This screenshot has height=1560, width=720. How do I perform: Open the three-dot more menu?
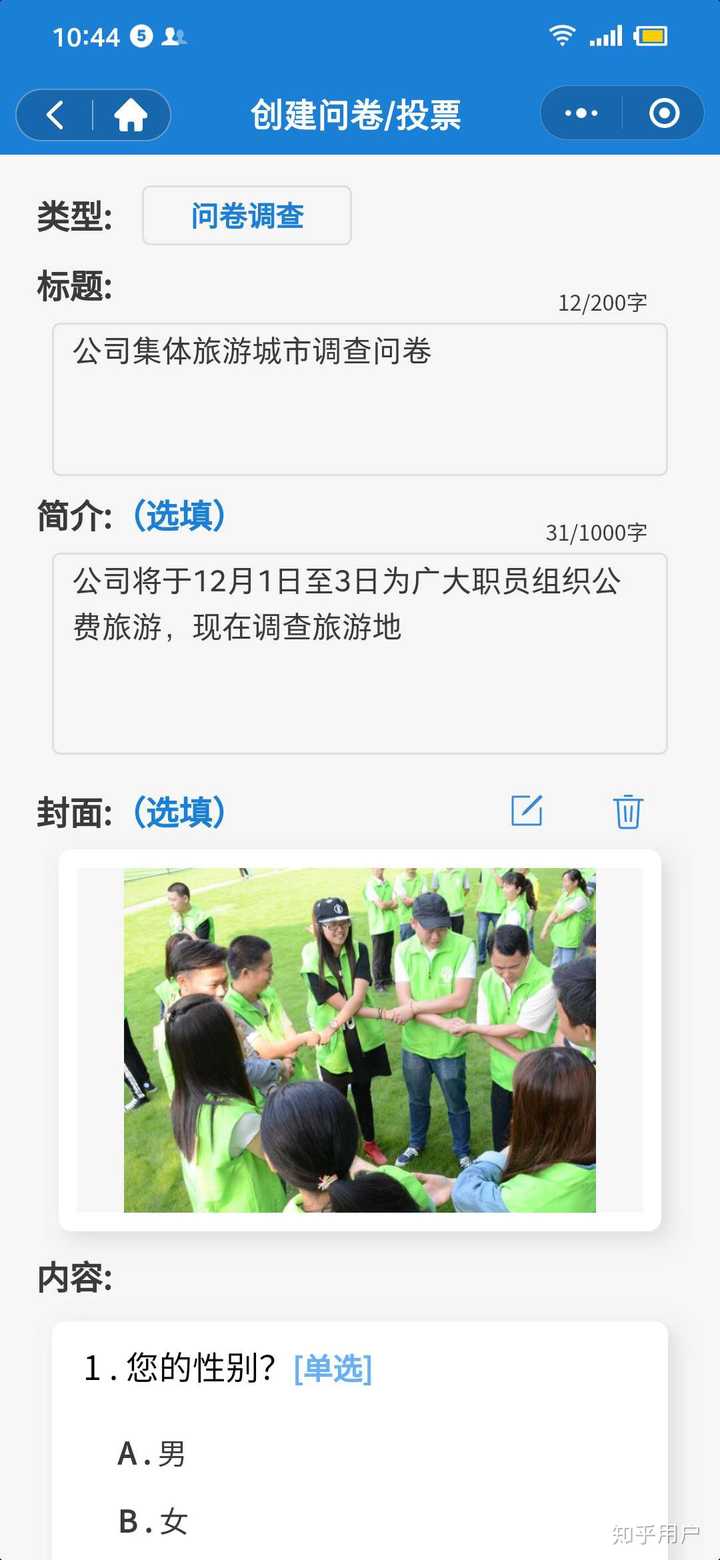(x=581, y=114)
